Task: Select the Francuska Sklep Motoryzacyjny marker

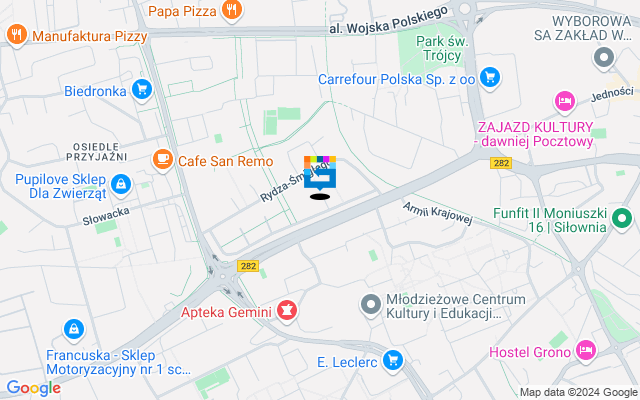Action: tap(73, 328)
